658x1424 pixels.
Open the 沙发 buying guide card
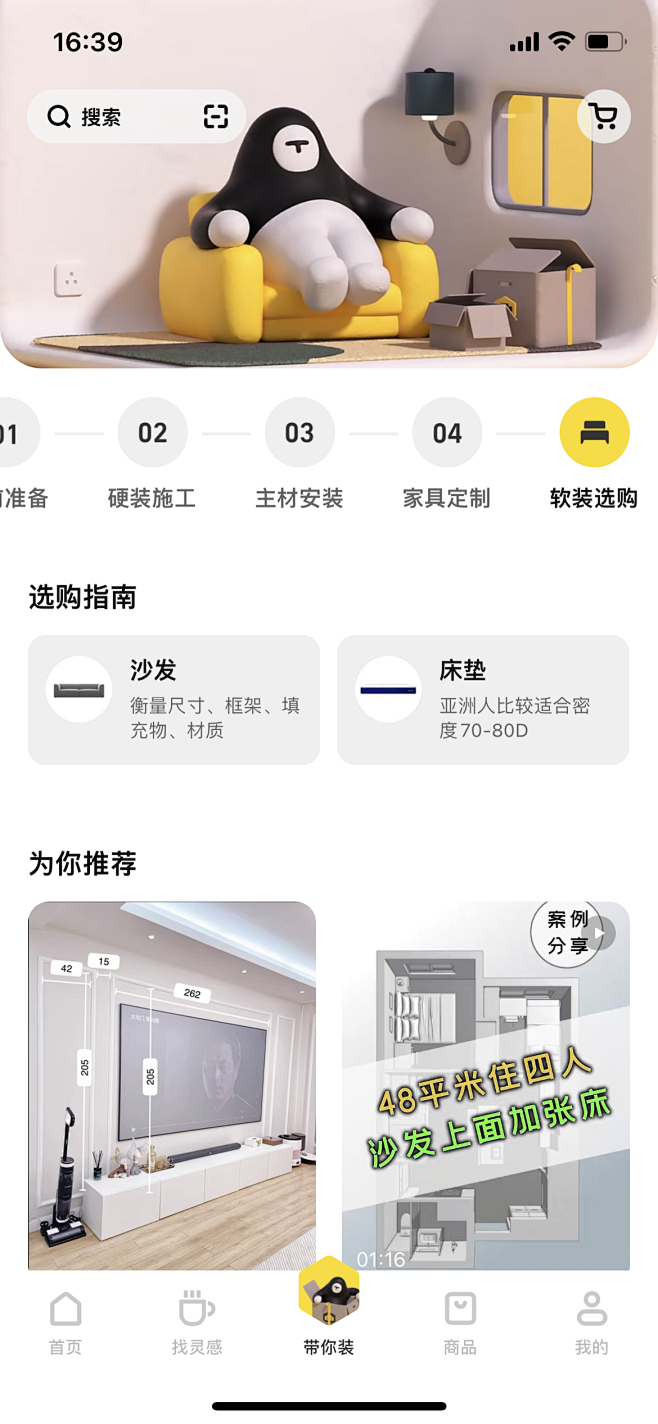pos(174,700)
